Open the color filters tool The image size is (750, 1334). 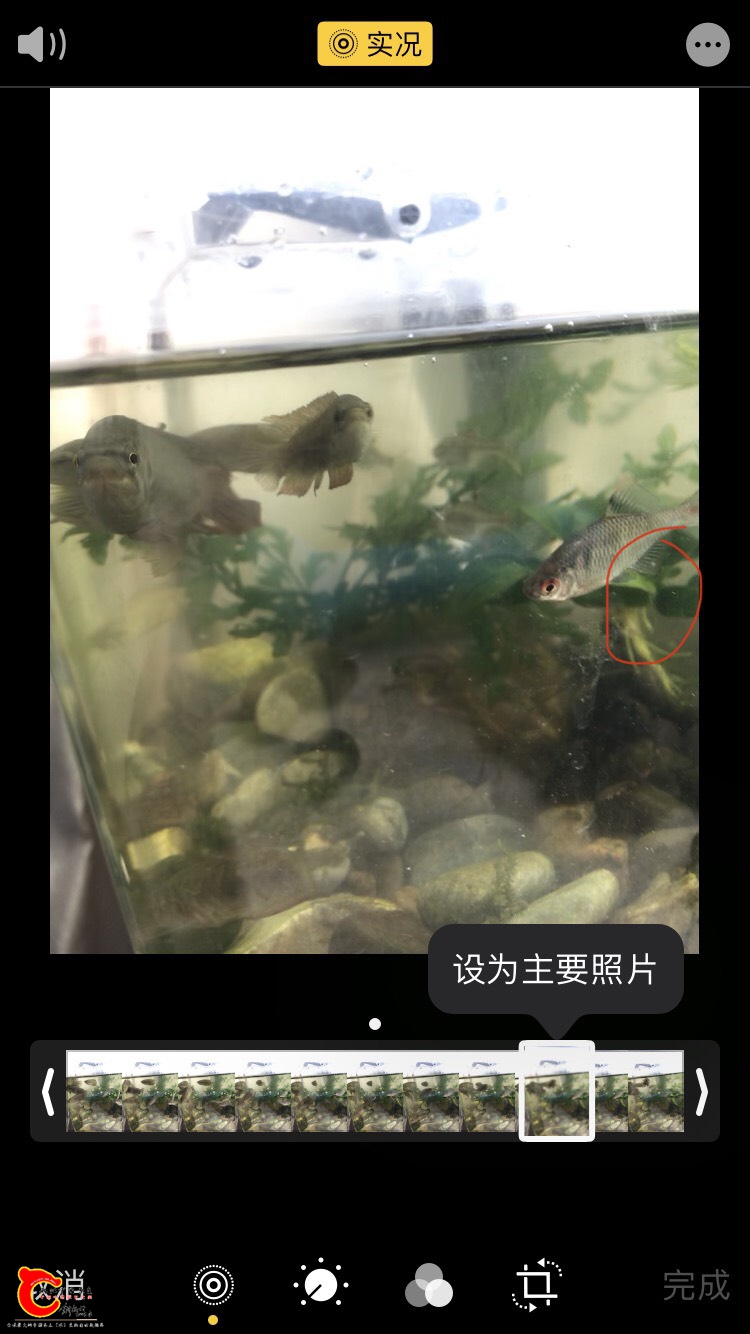pos(429,1285)
